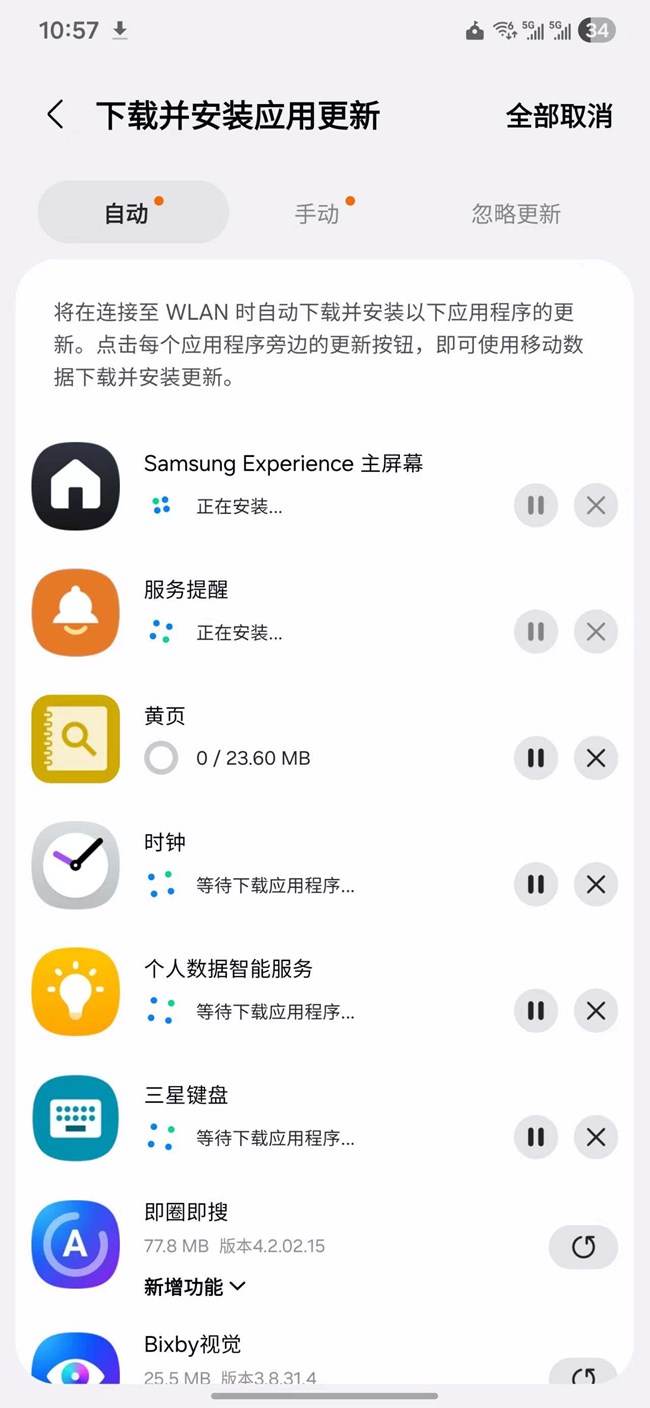Viewport: 650px width, 1408px height.
Task: Pause the 黄页 download
Action: click(536, 758)
